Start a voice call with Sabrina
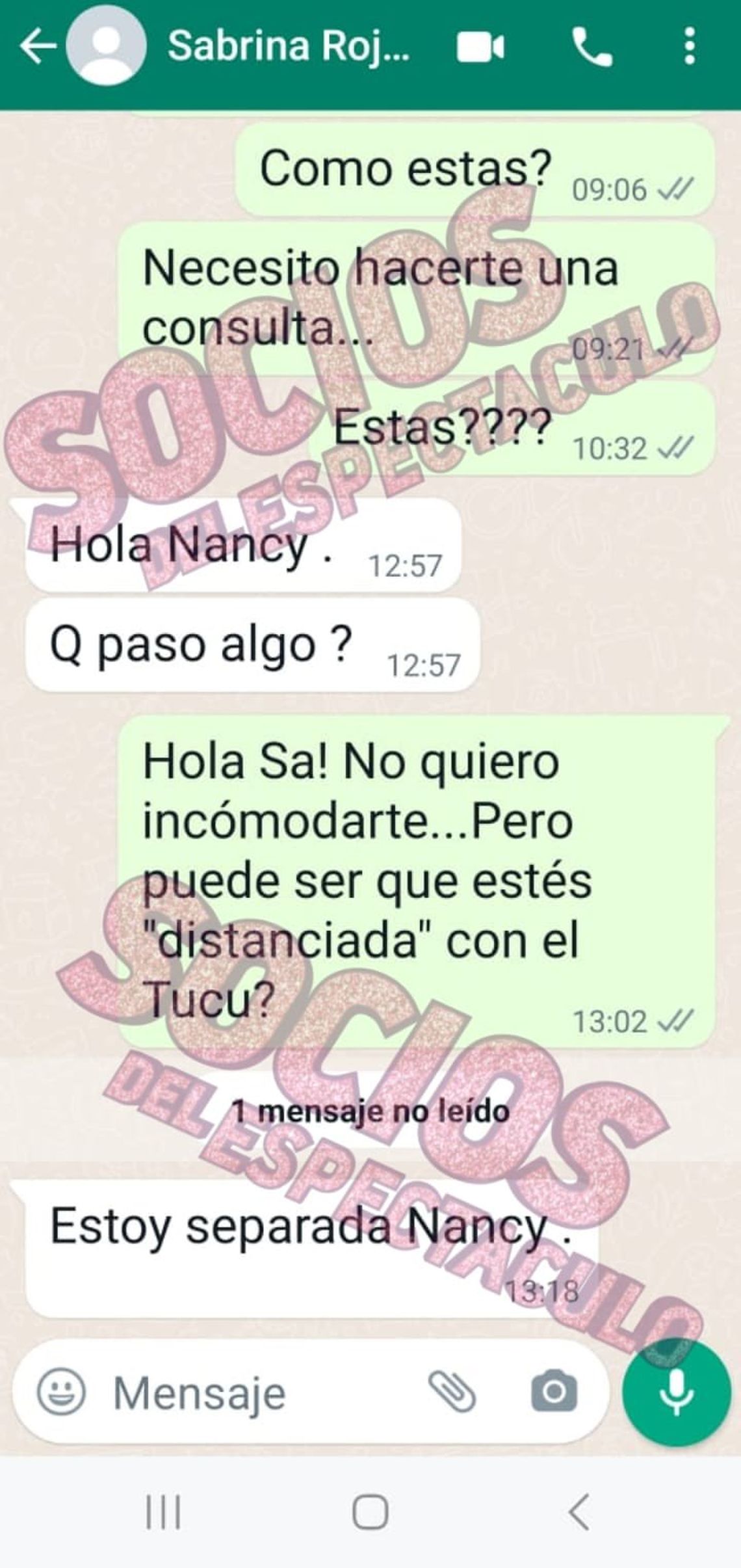This screenshot has height=1568, width=741. (x=591, y=48)
